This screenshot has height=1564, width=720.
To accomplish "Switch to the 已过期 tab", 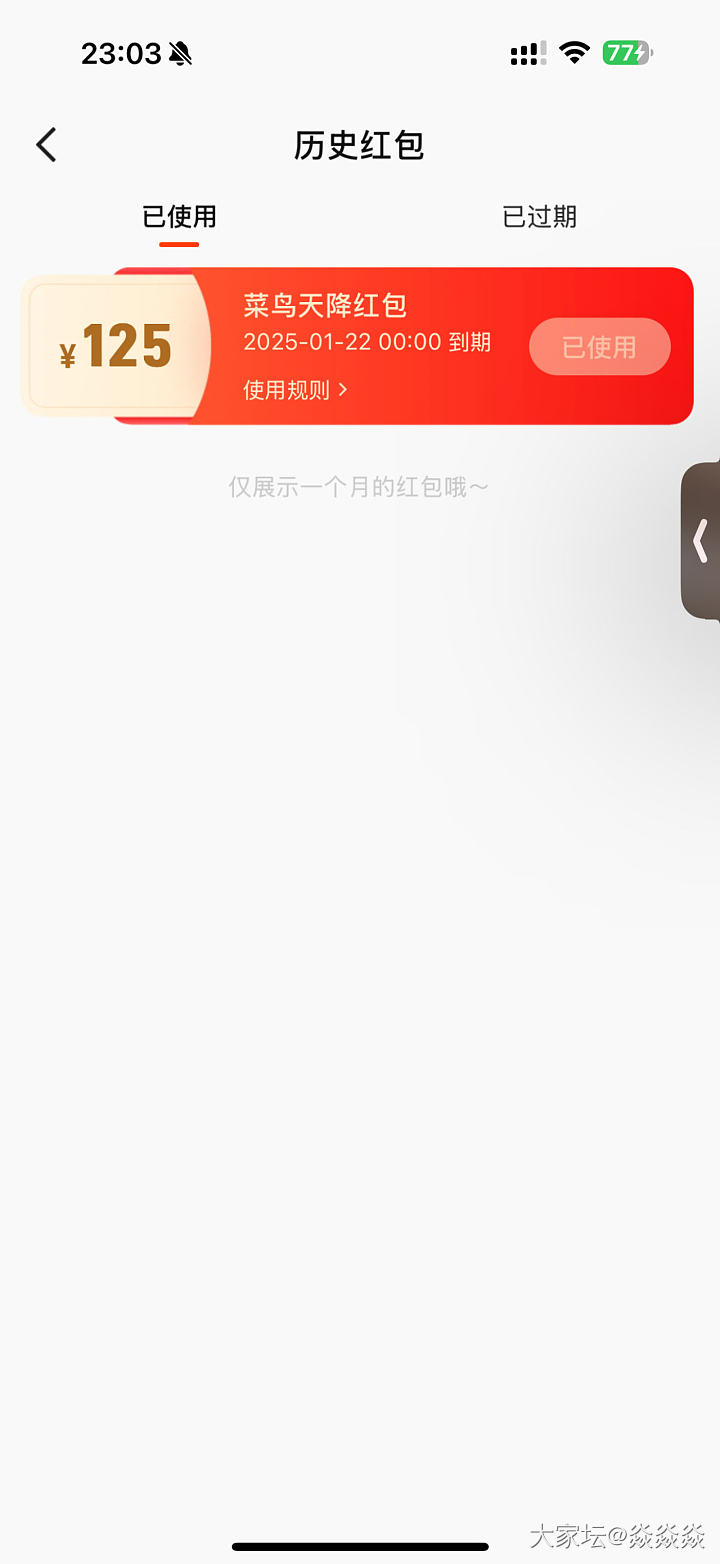I will [x=539, y=217].
